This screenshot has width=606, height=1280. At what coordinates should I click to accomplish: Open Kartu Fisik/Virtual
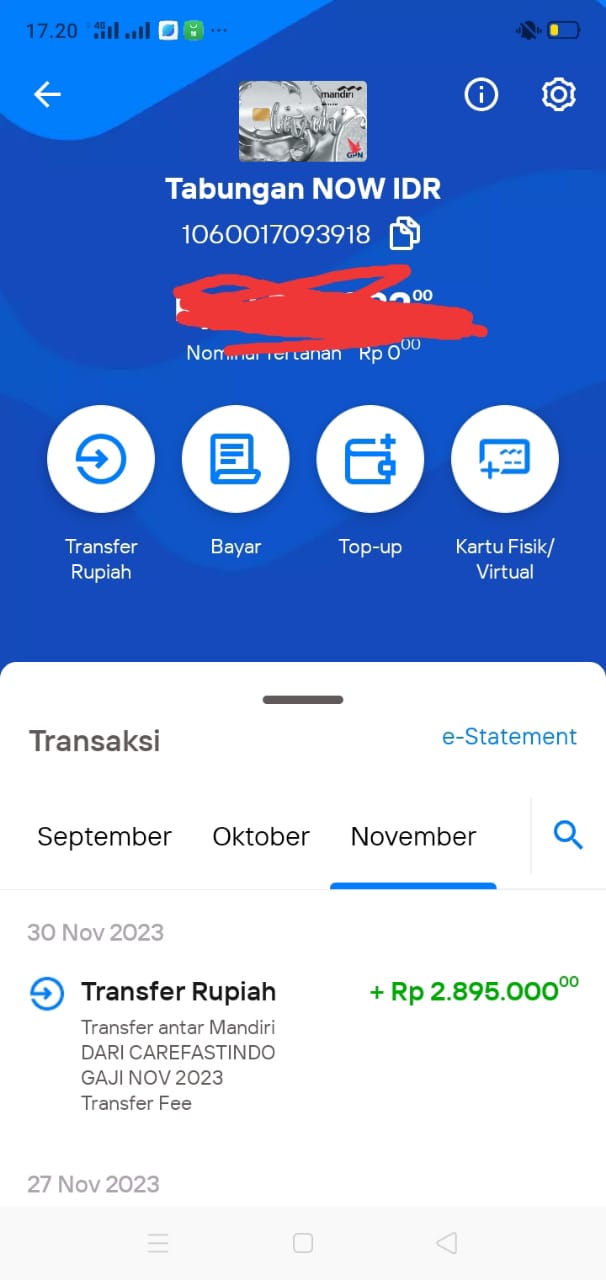tap(505, 459)
